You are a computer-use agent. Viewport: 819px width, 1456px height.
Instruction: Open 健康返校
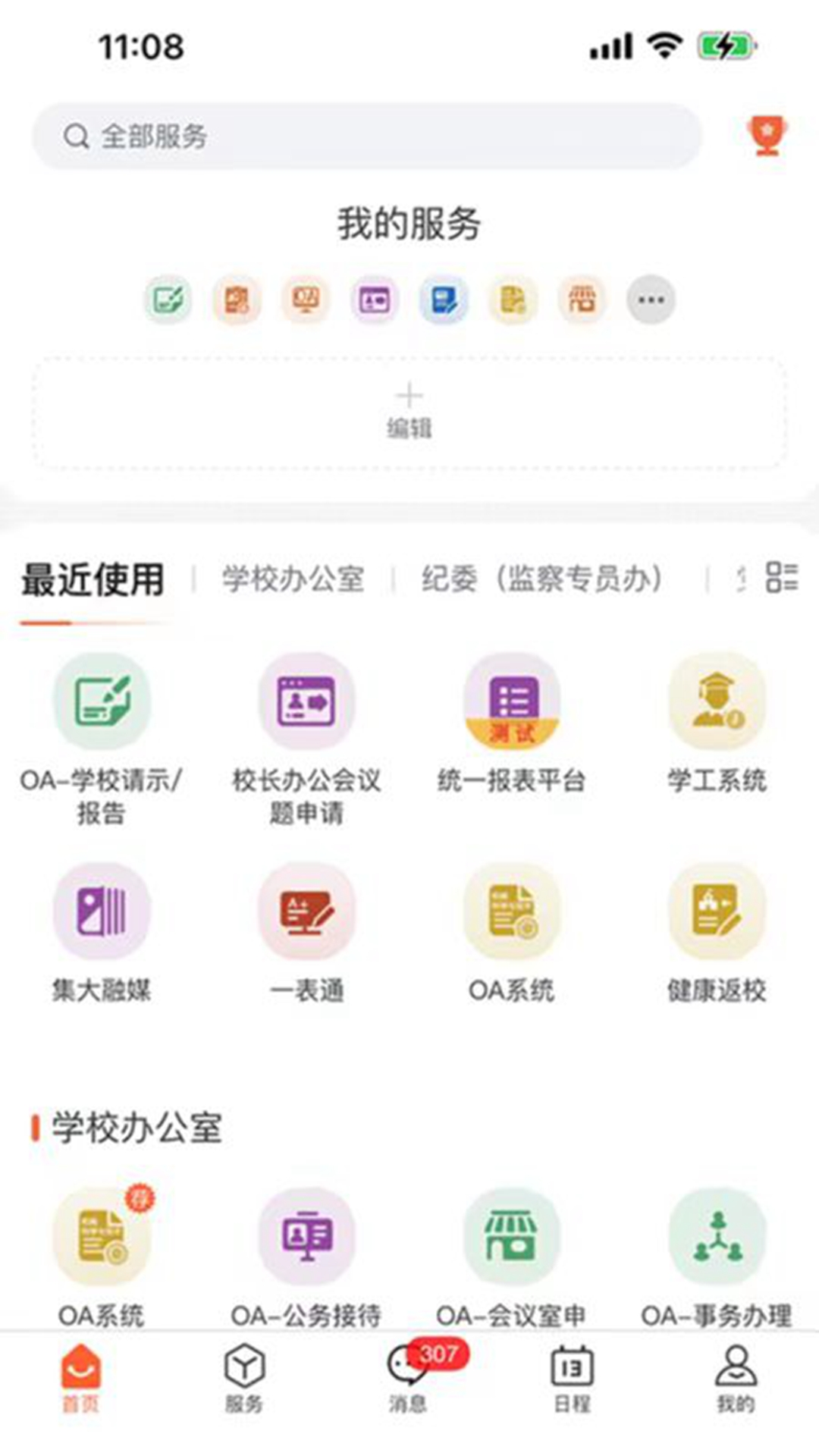click(x=717, y=912)
